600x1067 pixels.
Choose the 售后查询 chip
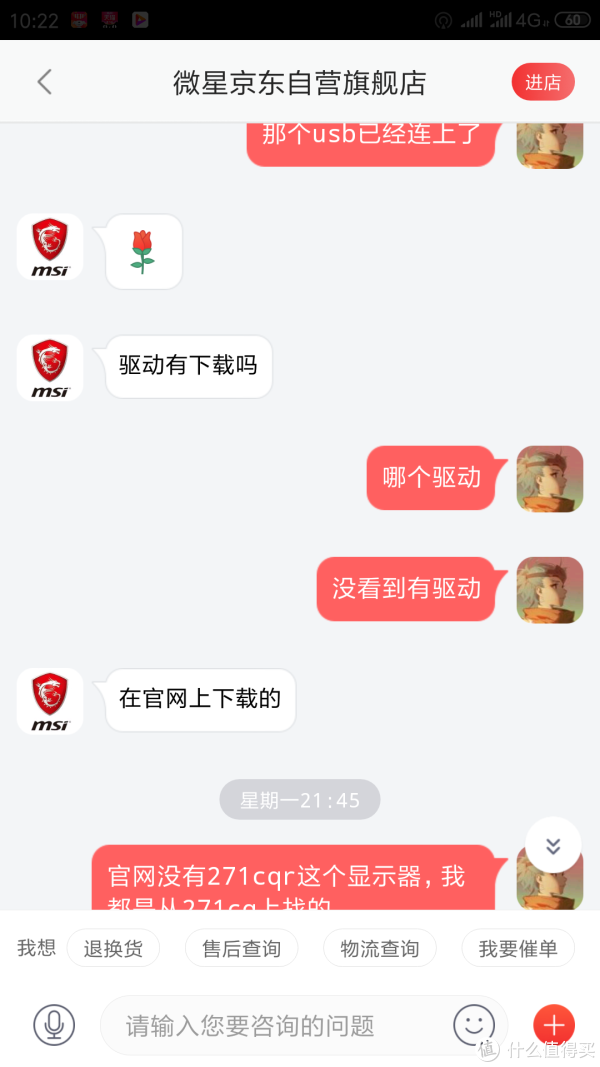pyautogui.click(x=241, y=948)
